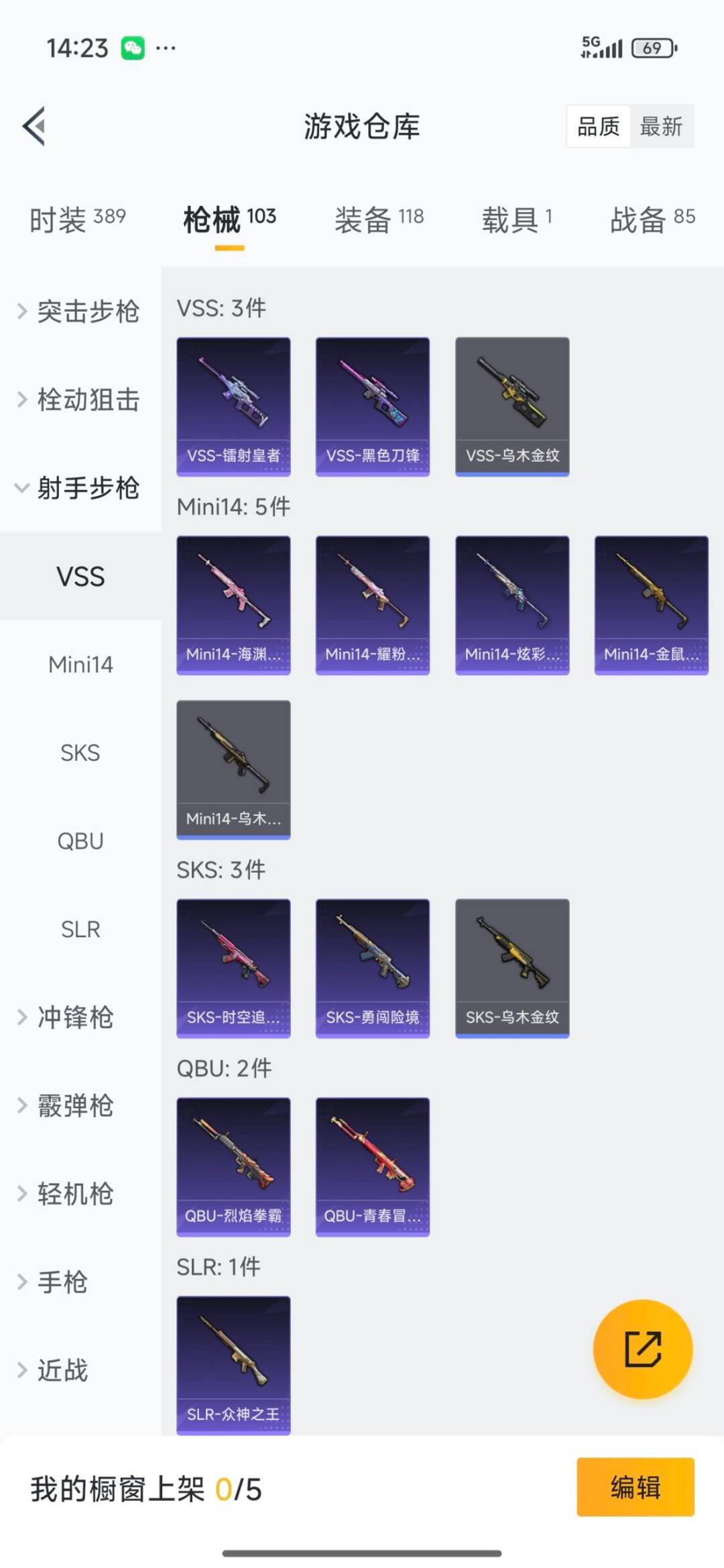
Task: Switch to the 时装 tab
Action: click(x=77, y=219)
